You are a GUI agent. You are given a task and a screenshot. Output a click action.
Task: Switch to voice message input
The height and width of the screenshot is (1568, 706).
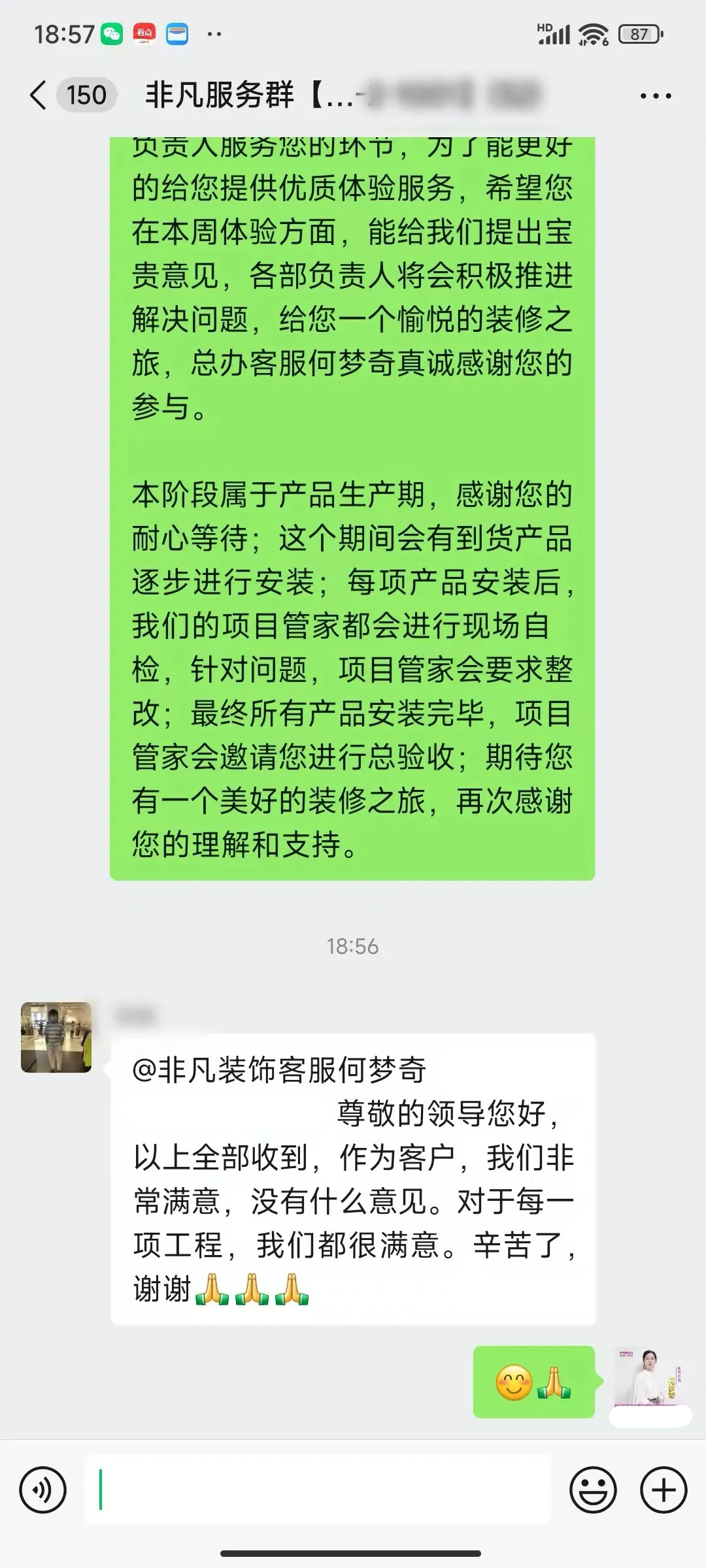[43, 1491]
